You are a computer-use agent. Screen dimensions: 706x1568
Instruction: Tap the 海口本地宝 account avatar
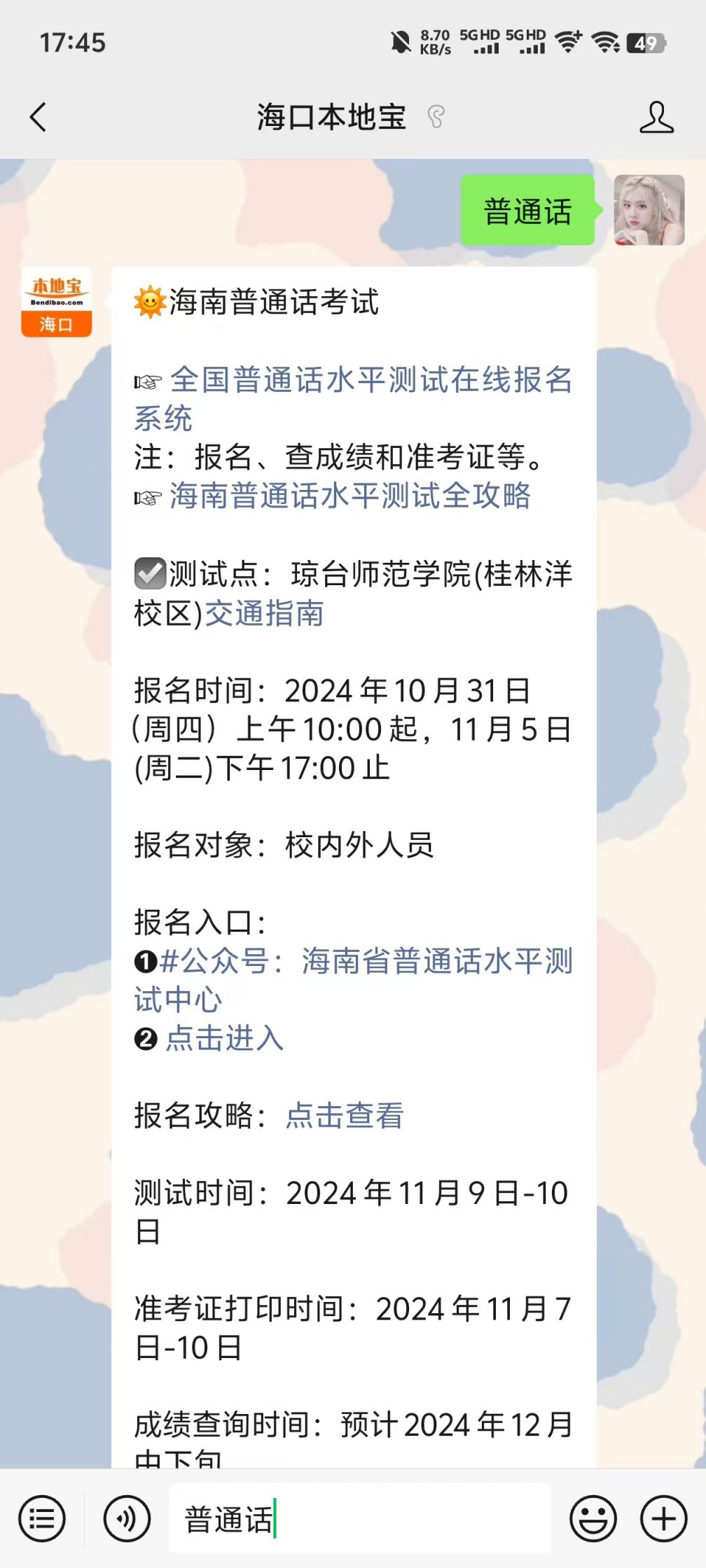(x=57, y=302)
